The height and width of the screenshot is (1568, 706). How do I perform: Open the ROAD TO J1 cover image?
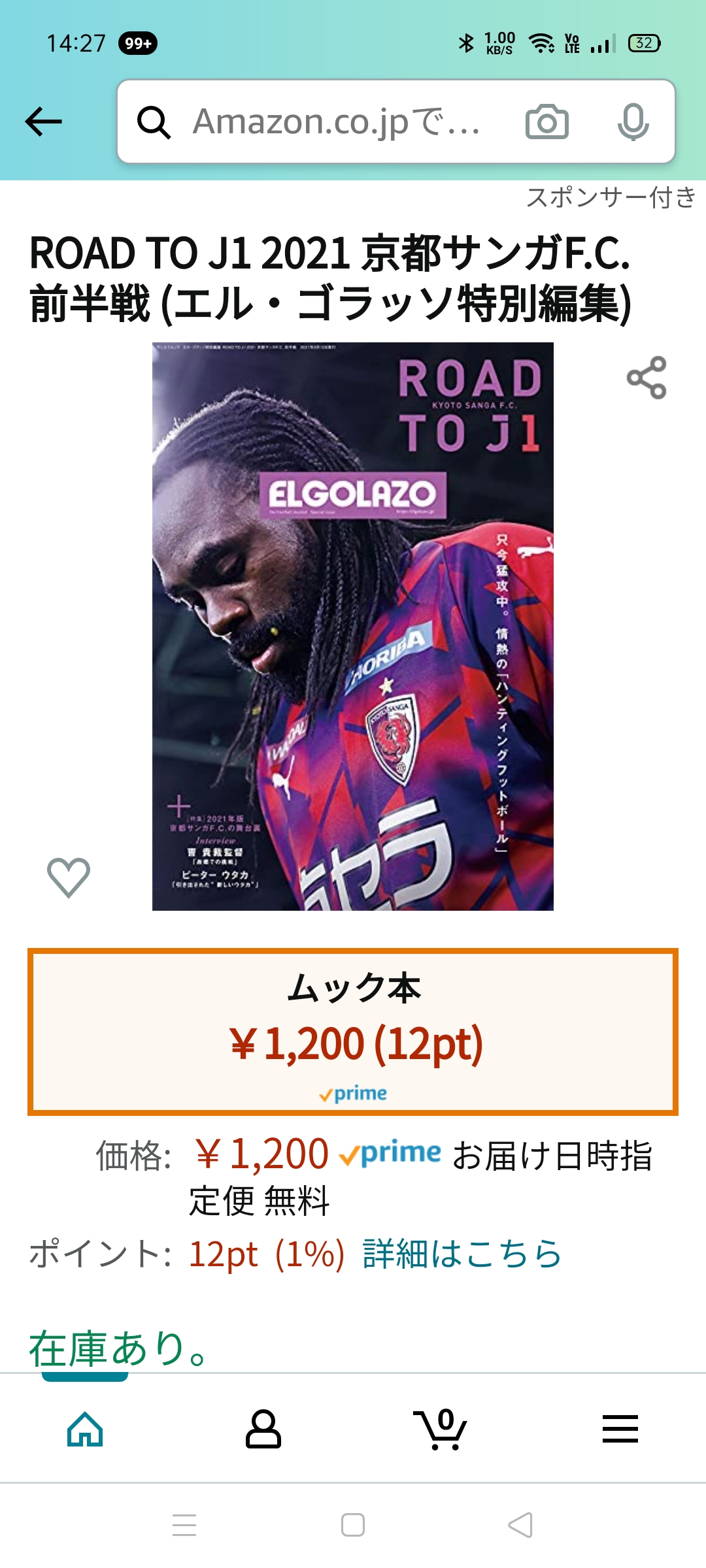(x=353, y=626)
